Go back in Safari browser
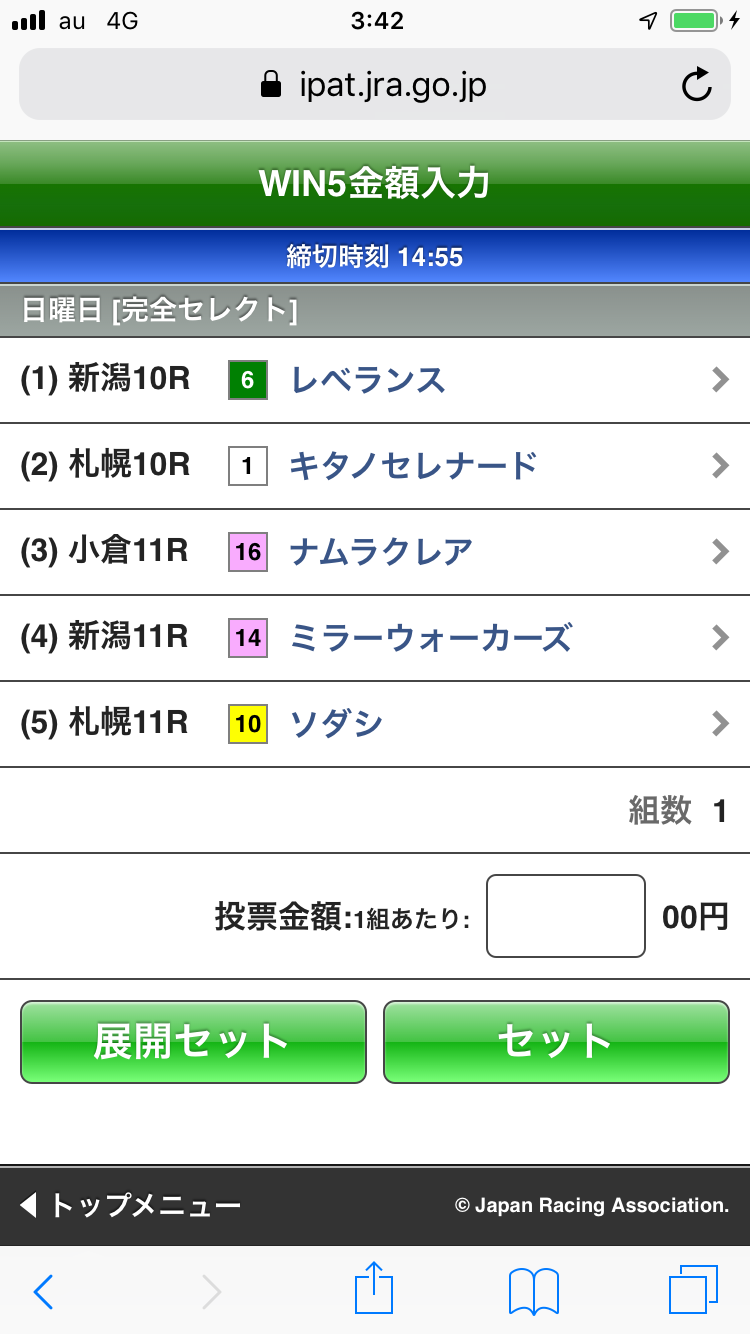Viewport: 750px width, 1334px height. tap(43, 1292)
